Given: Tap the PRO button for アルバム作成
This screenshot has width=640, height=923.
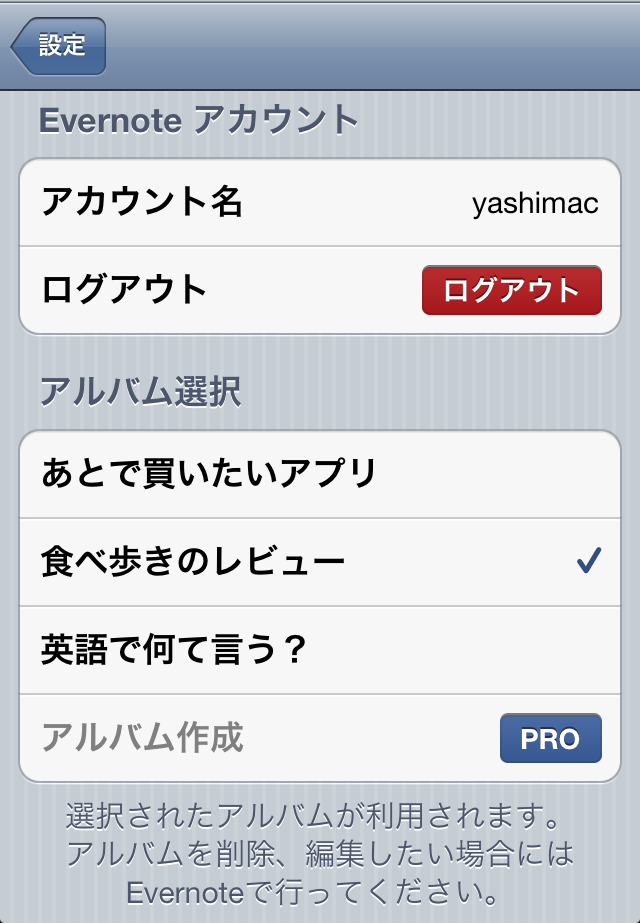Looking at the screenshot, I should 550,739.
